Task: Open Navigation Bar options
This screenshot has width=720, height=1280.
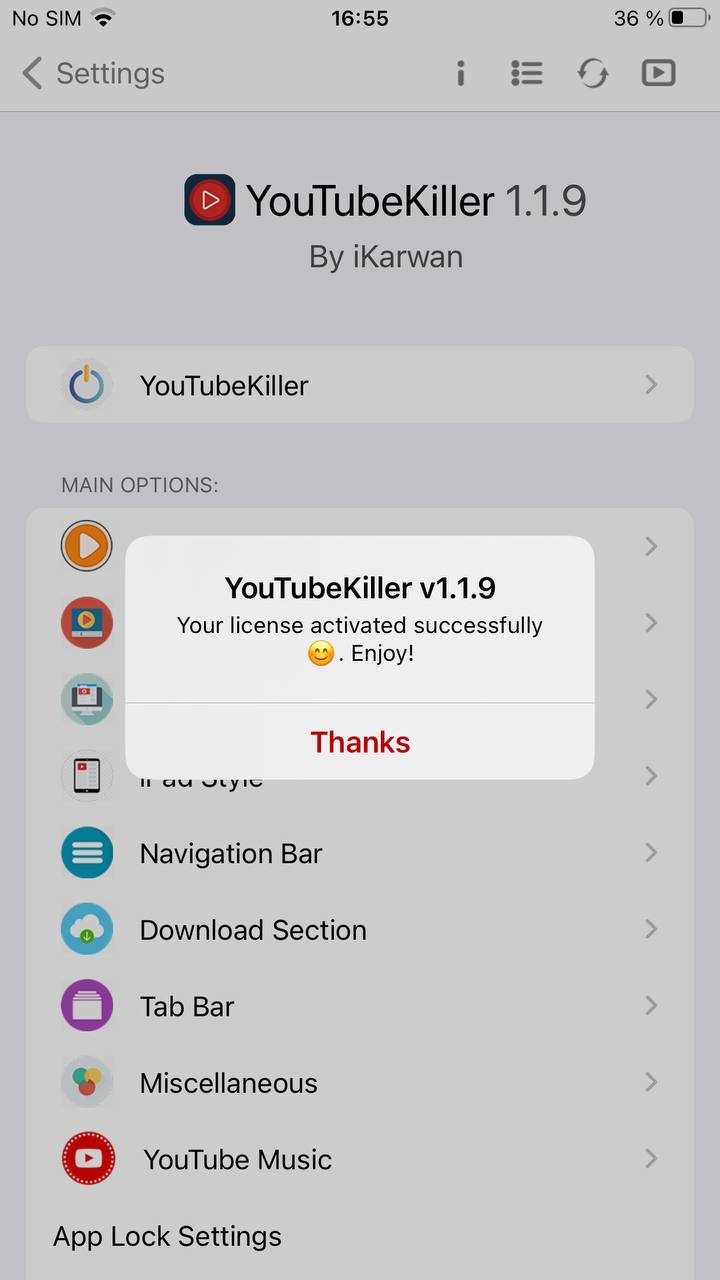Action: [360, 853]
